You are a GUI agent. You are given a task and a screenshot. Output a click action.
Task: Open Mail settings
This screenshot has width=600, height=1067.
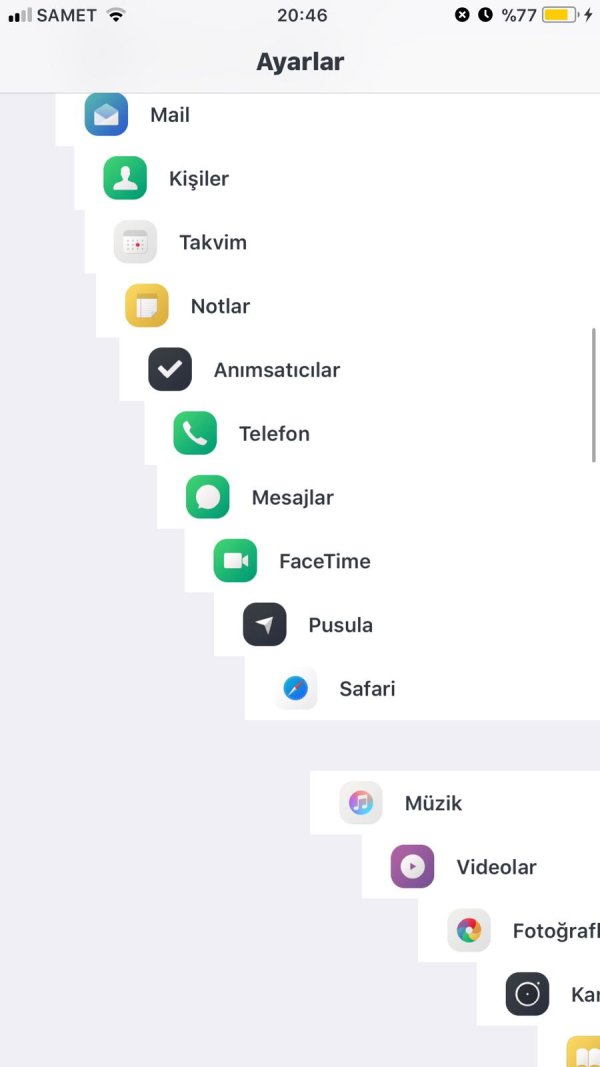coord(170,115)
